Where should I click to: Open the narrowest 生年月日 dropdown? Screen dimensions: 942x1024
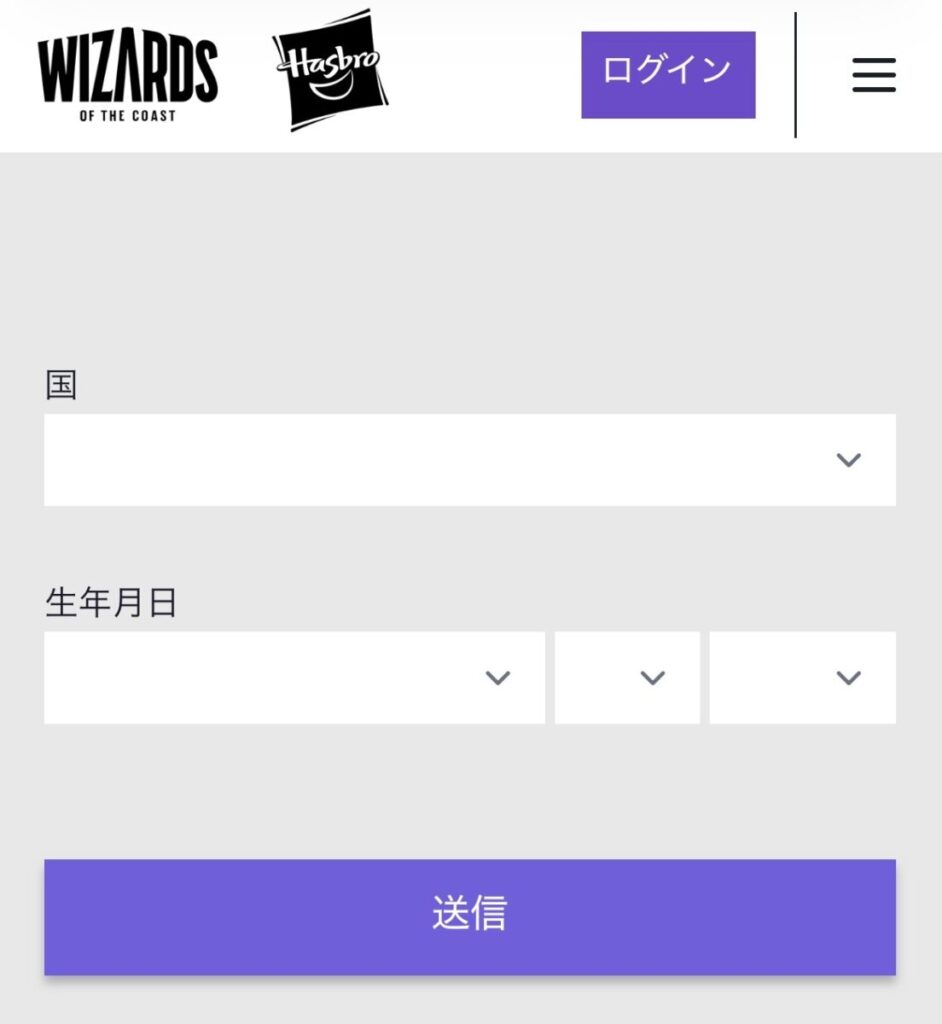(627, 678)
